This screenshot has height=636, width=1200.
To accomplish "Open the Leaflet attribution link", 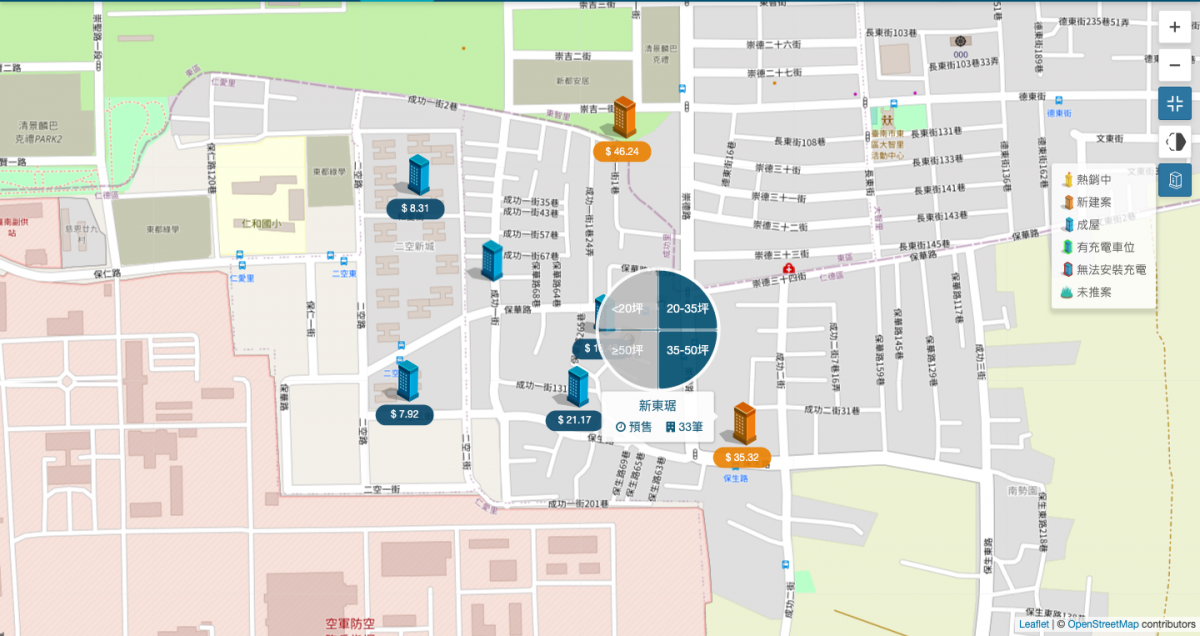I will pyautogui.click(x=1034, y=625).
